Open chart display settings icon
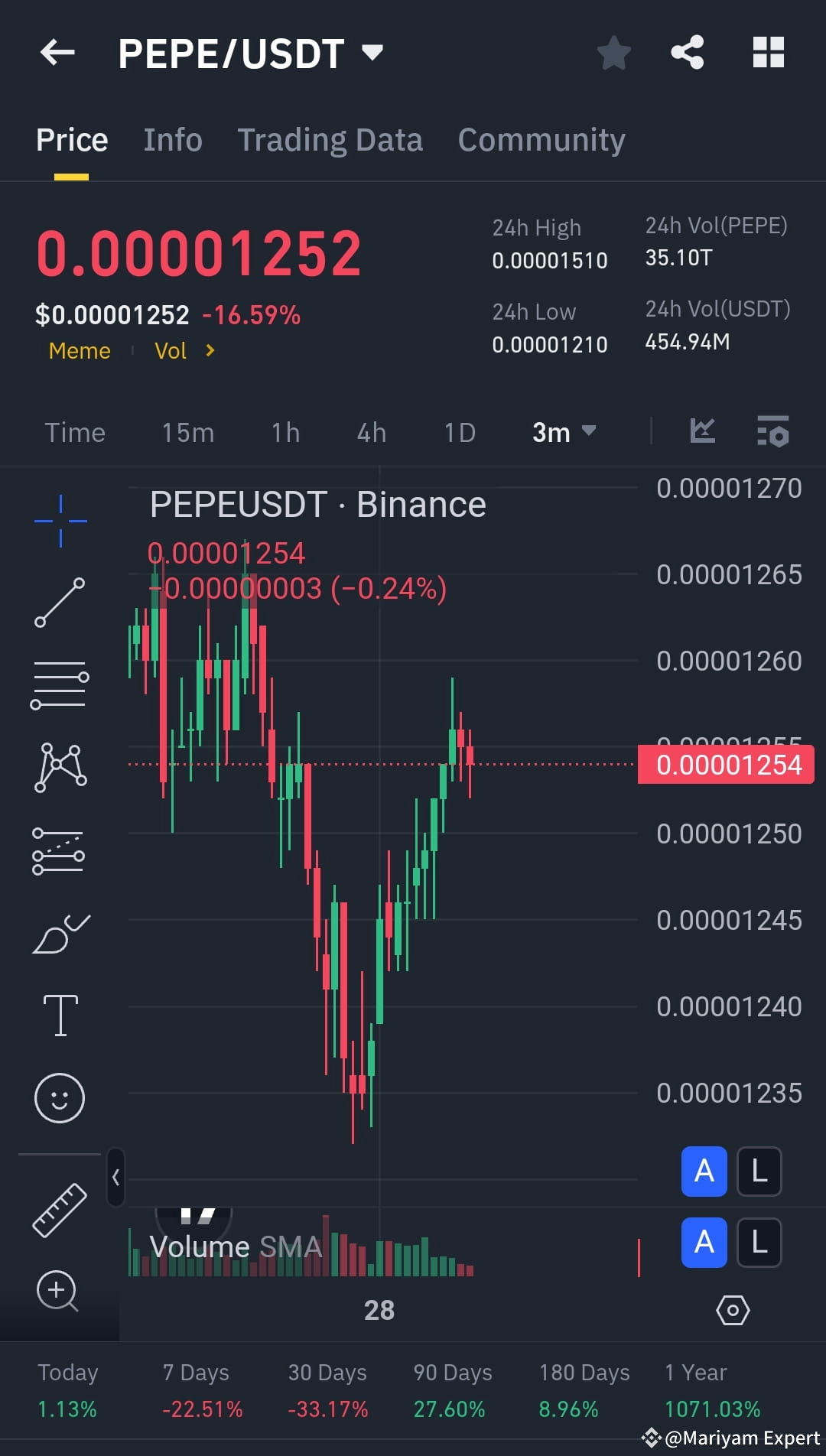 [x=773, y=432]
